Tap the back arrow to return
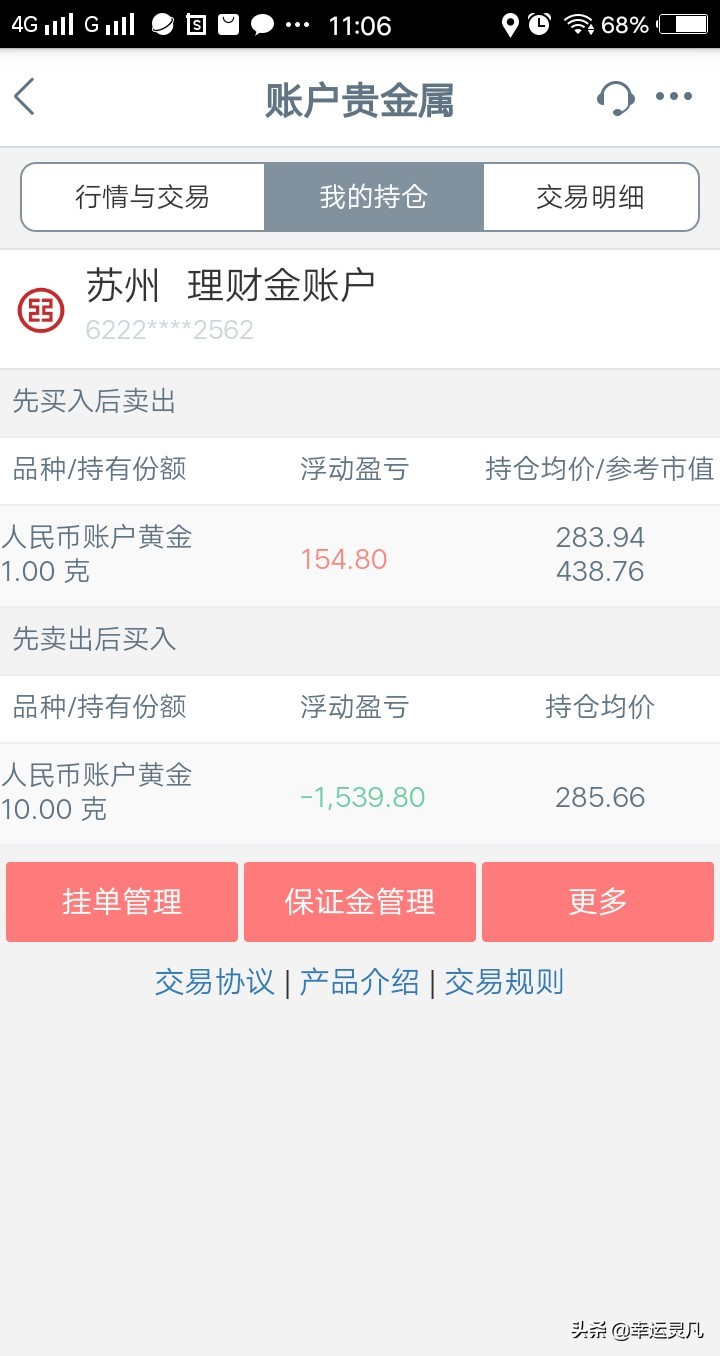This screenshot has width=720, height=1356. click(25, 97)
